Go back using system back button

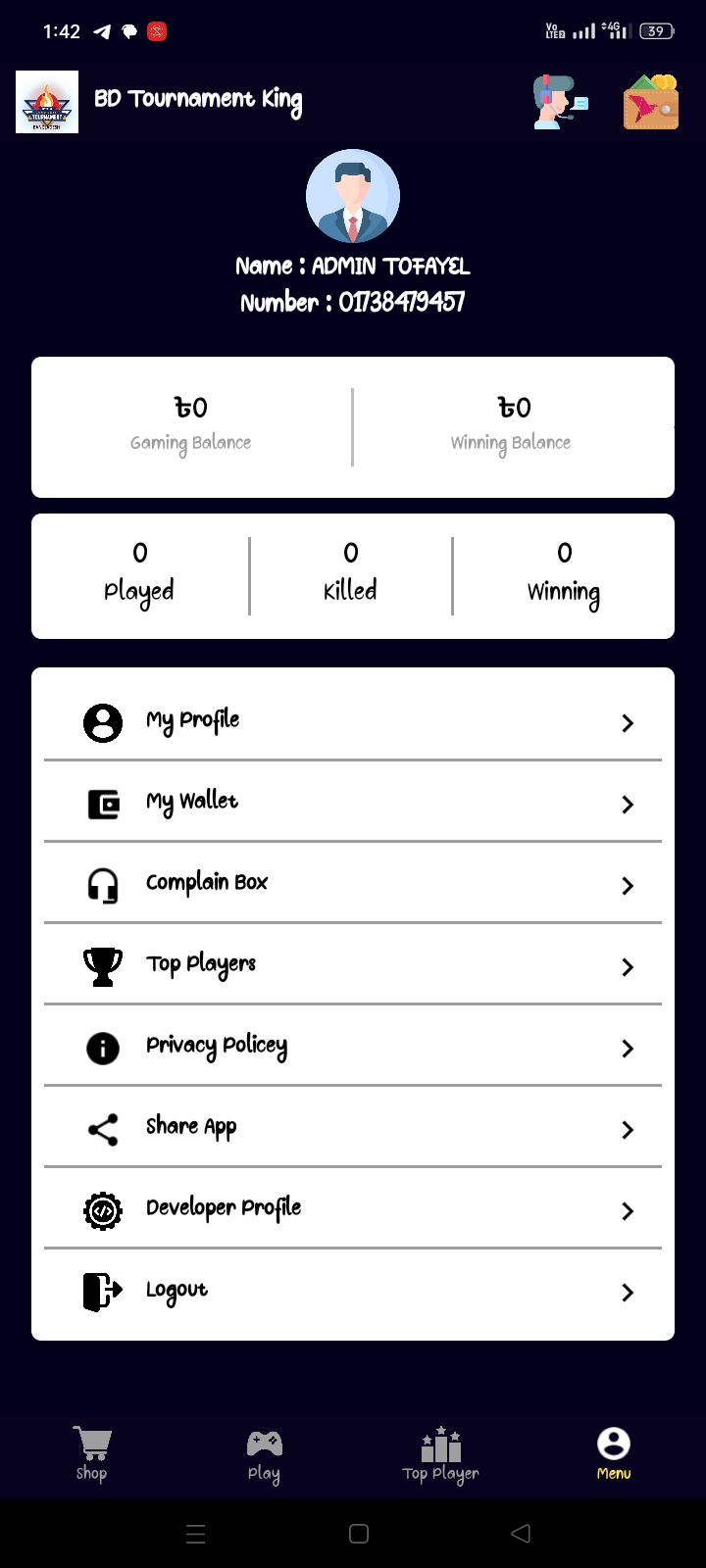pos(521,1534)
